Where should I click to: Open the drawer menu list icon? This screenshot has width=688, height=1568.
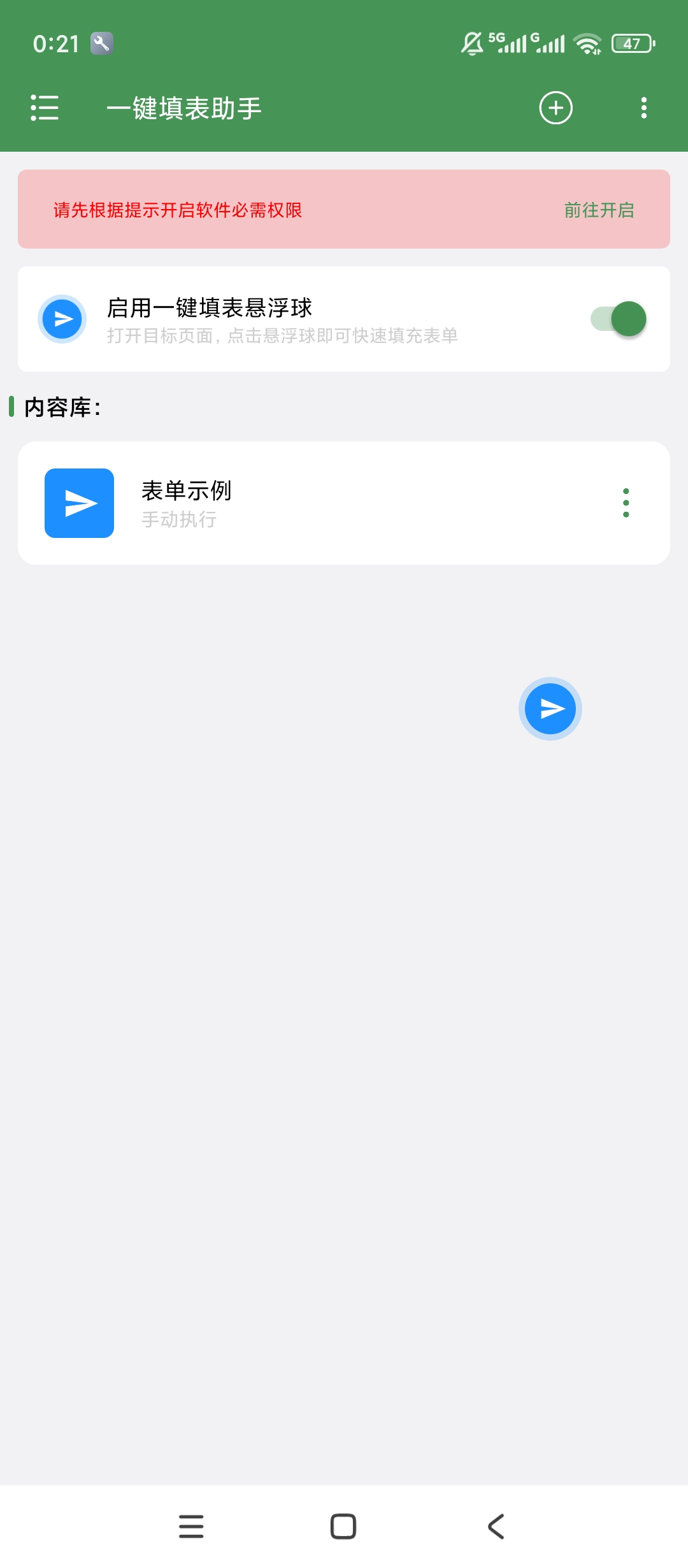(45, 108)
